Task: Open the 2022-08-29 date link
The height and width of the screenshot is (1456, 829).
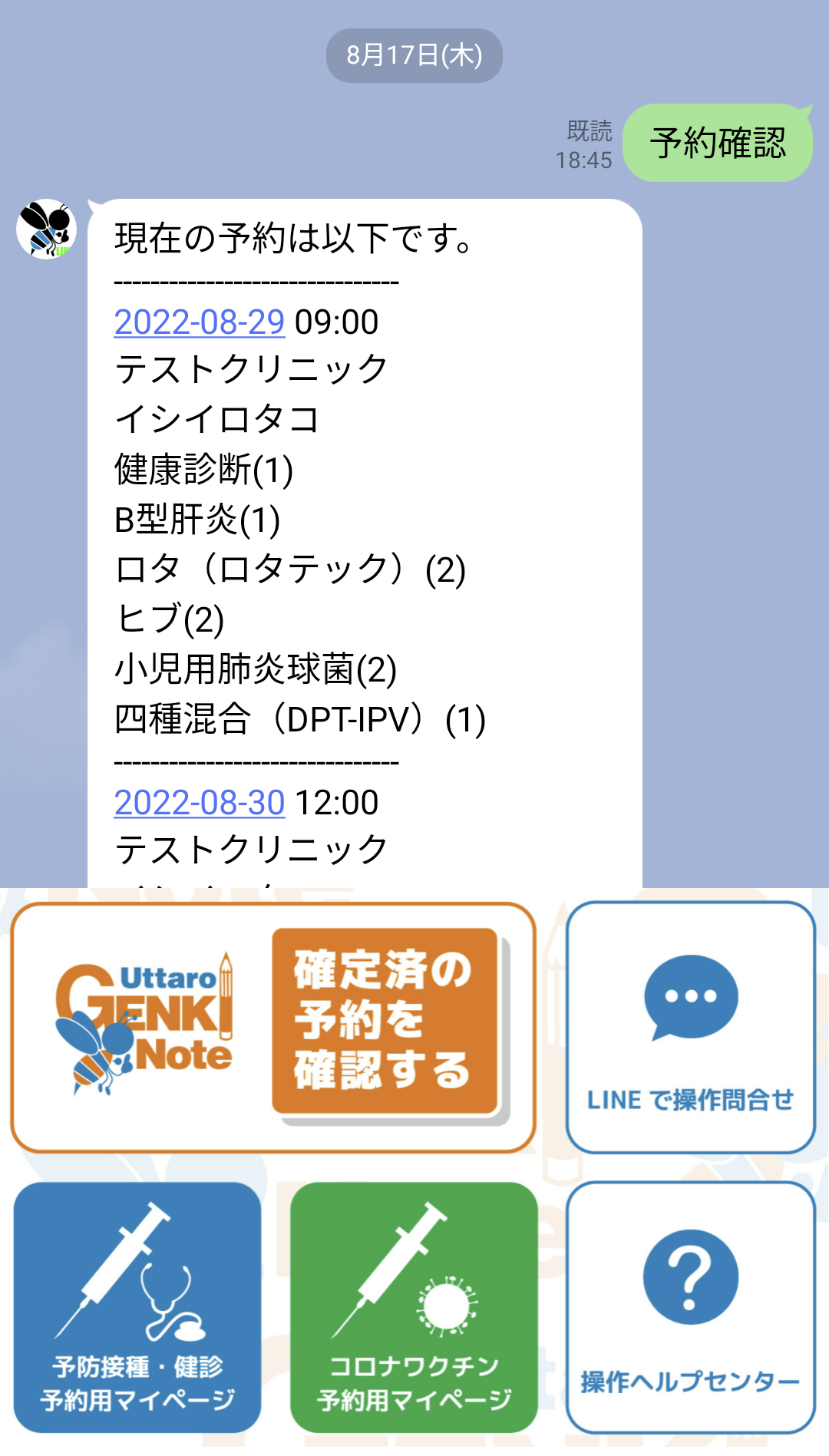Action: [x=200, y=322]
